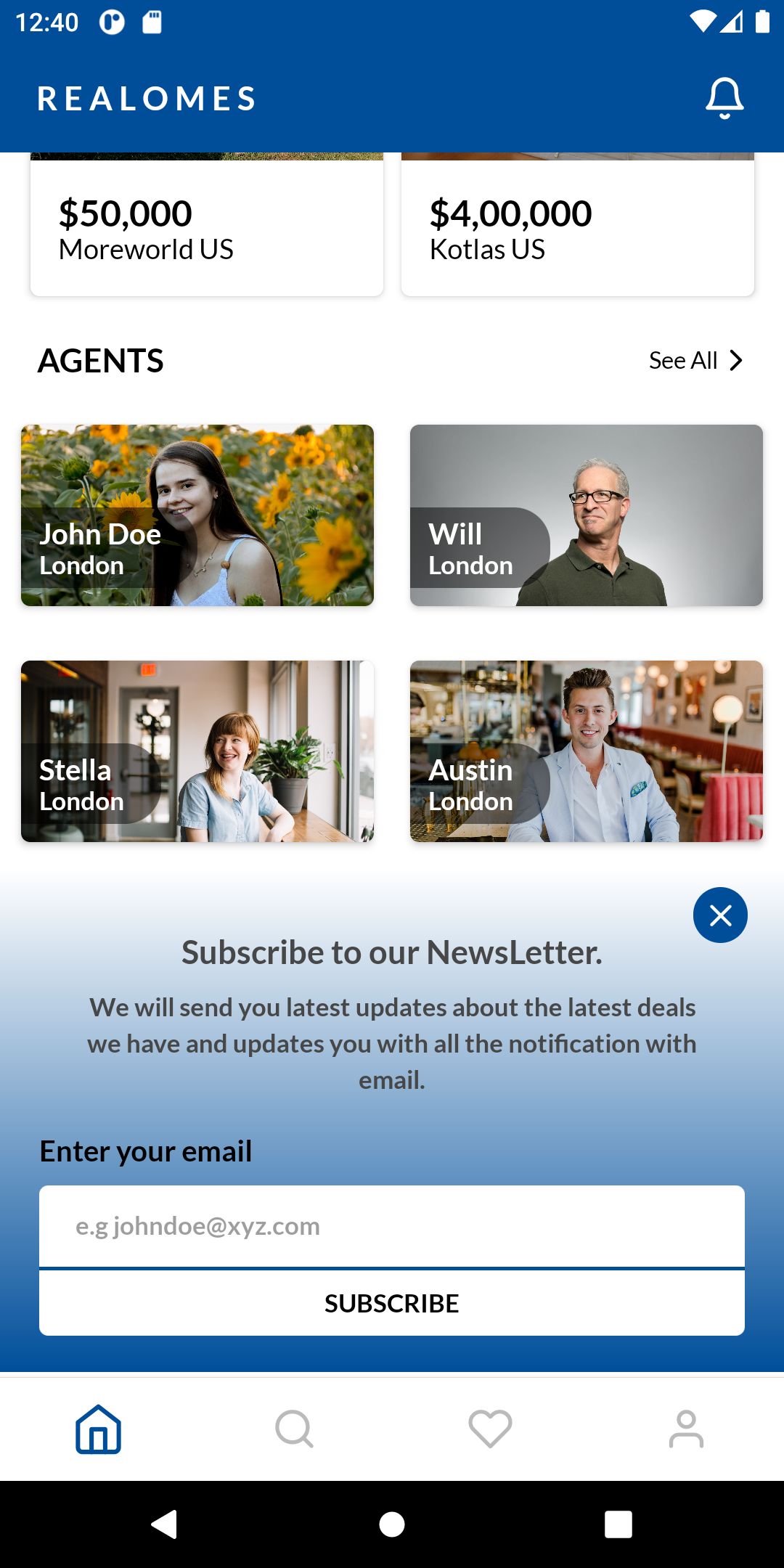See all agents
The width and height of the screenshot is (784, 1568).
pyautogui.click(x=695, y=361)
